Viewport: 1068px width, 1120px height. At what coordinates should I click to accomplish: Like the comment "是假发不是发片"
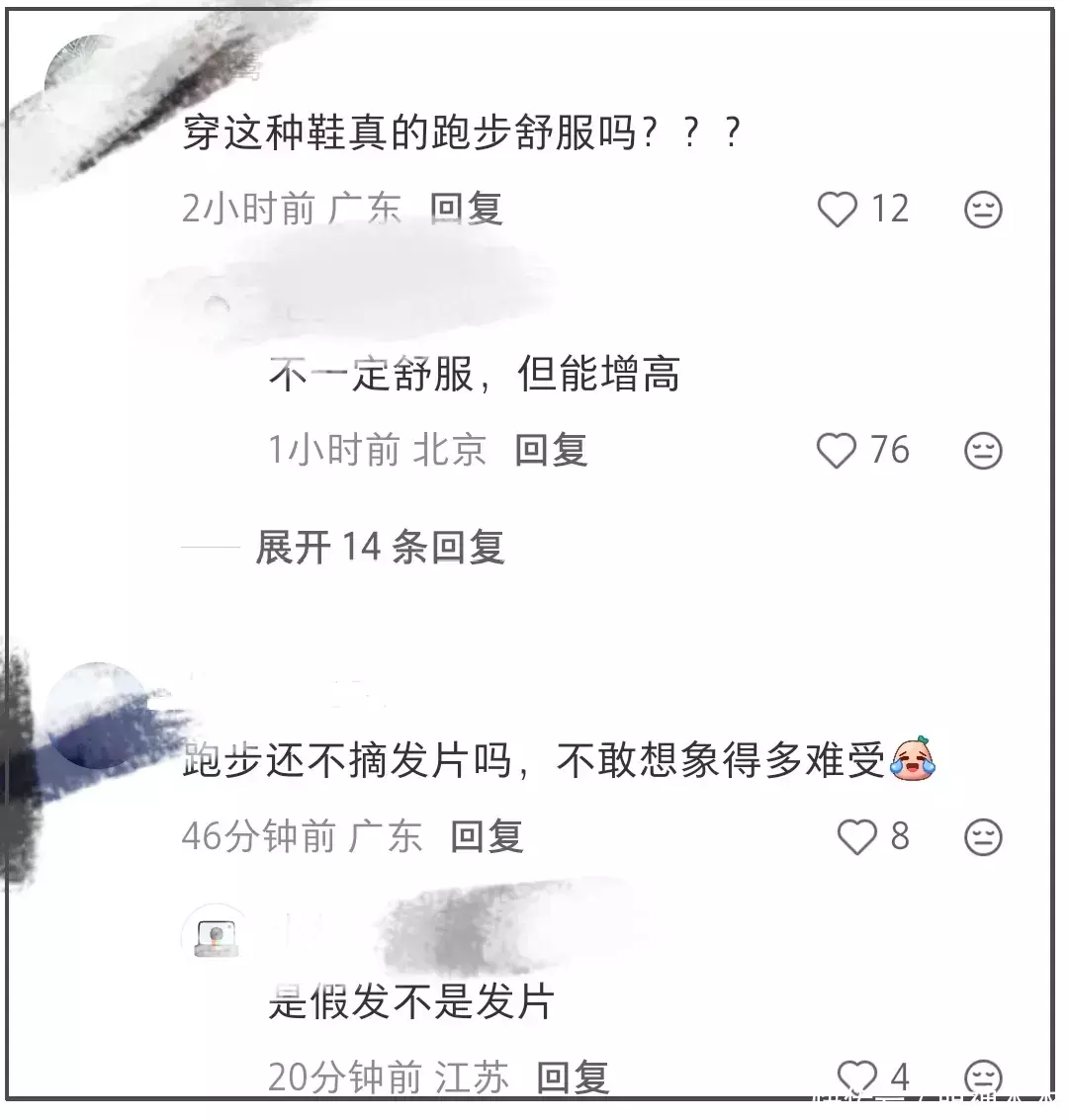[x=856, y=1076]
